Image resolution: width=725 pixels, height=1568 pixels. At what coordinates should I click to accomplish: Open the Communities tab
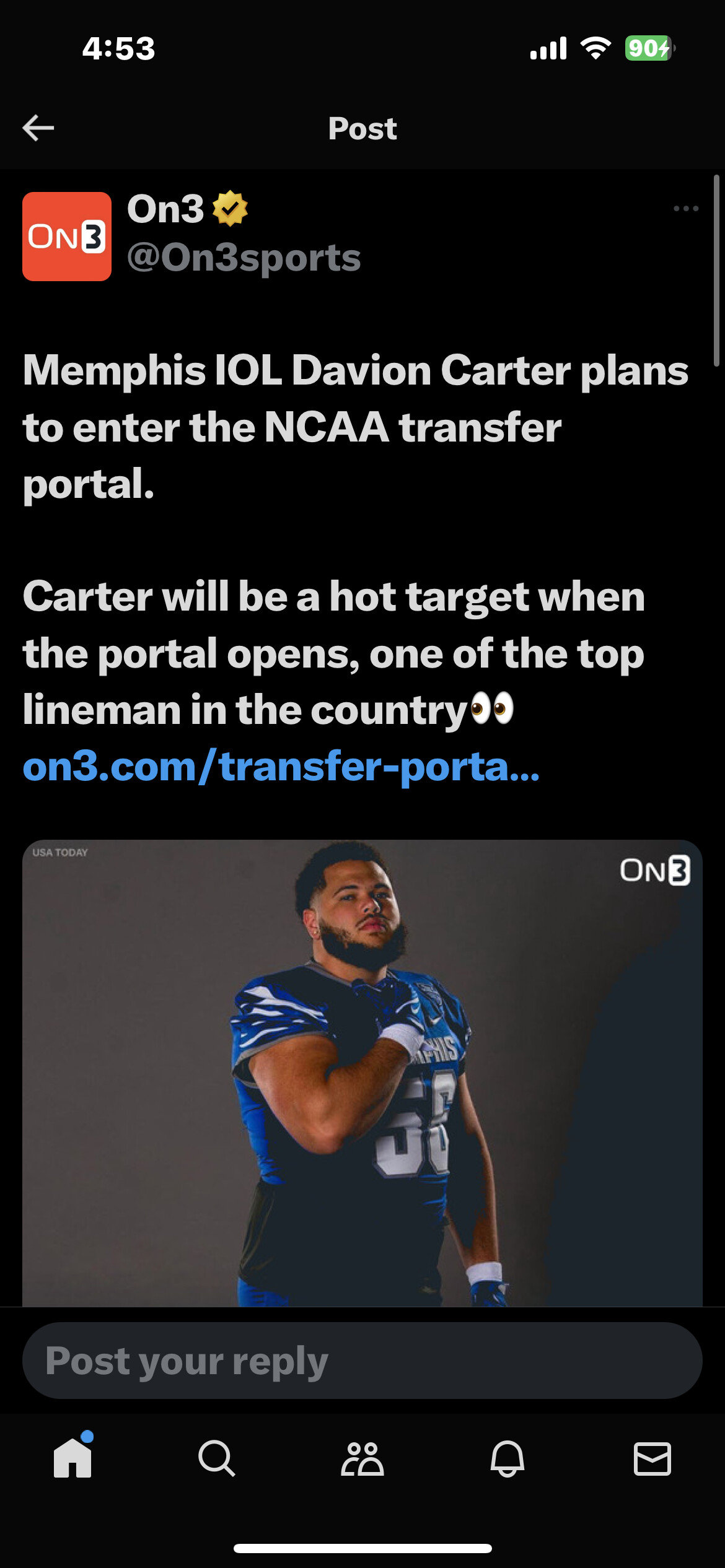[362, 1458]
